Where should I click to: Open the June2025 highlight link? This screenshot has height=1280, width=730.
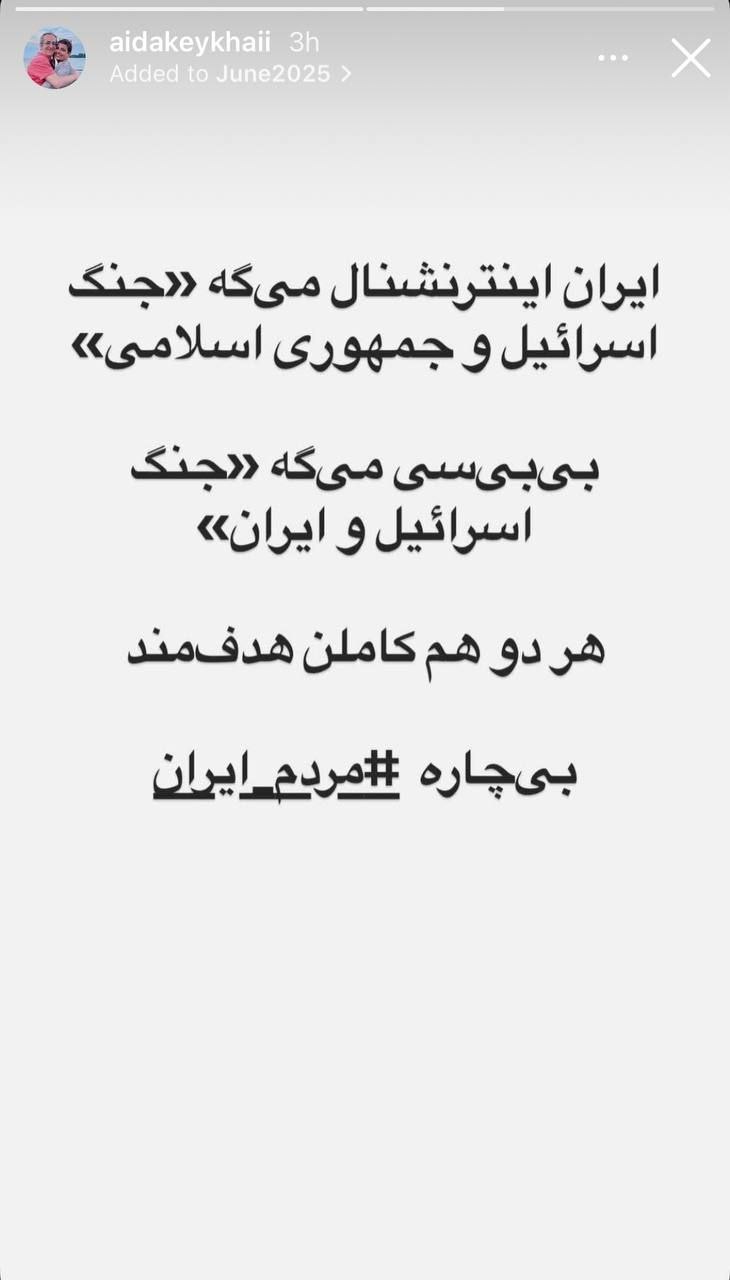pyautogui.click(x=272, y=74)
